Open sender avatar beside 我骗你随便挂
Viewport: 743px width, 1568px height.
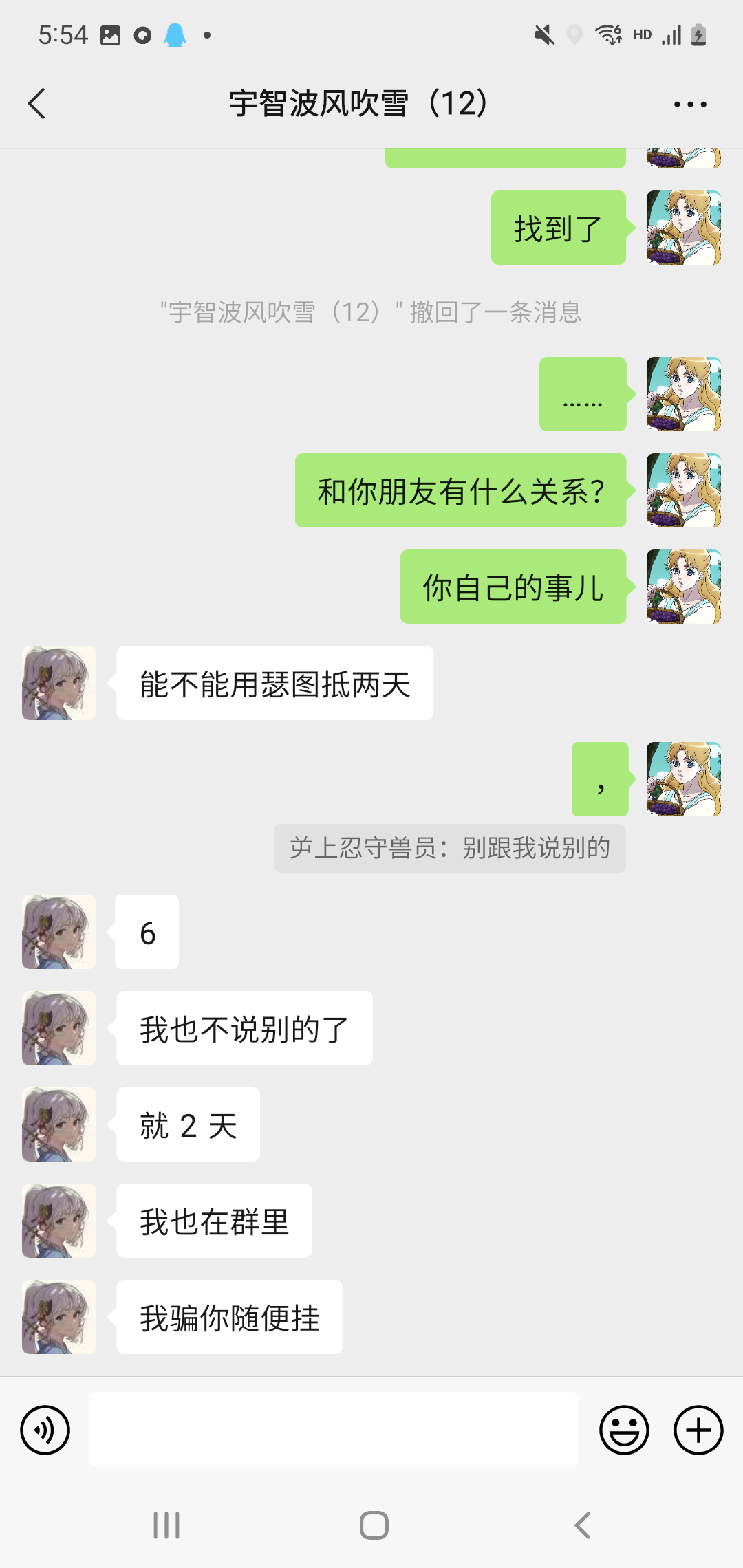(x=59, y=1317)
